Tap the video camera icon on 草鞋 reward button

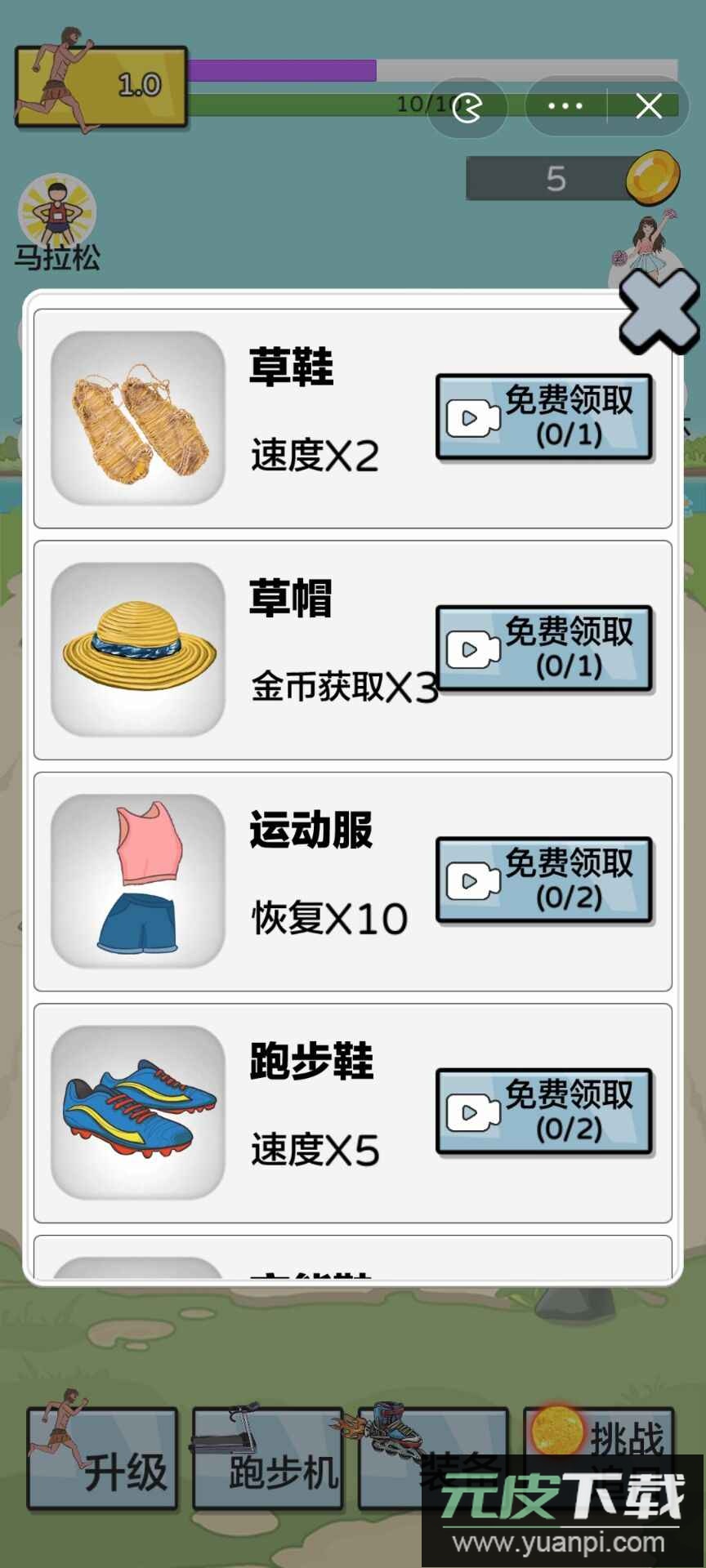[x=474, y=416]
